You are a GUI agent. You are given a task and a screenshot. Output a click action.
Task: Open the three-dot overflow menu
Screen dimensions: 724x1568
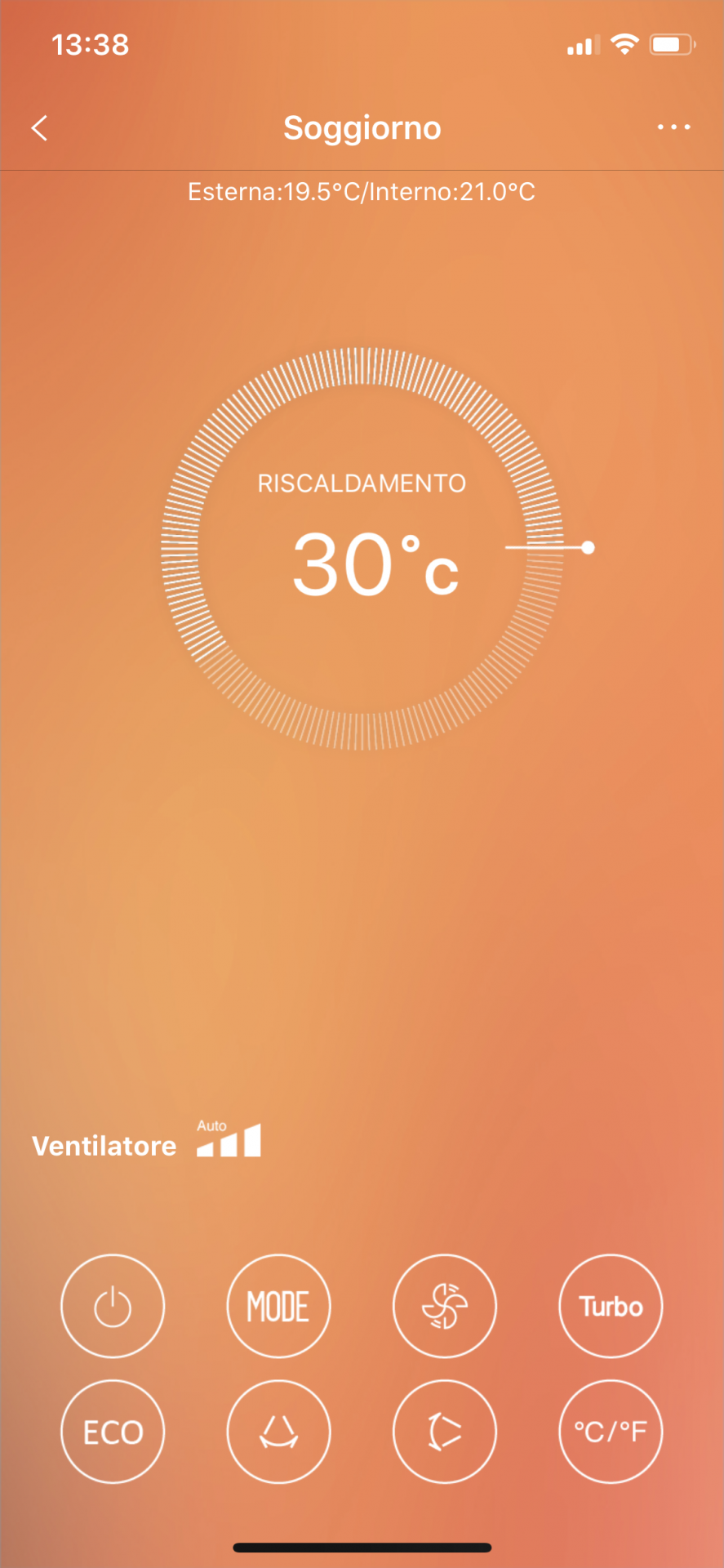tap(673, 127)
